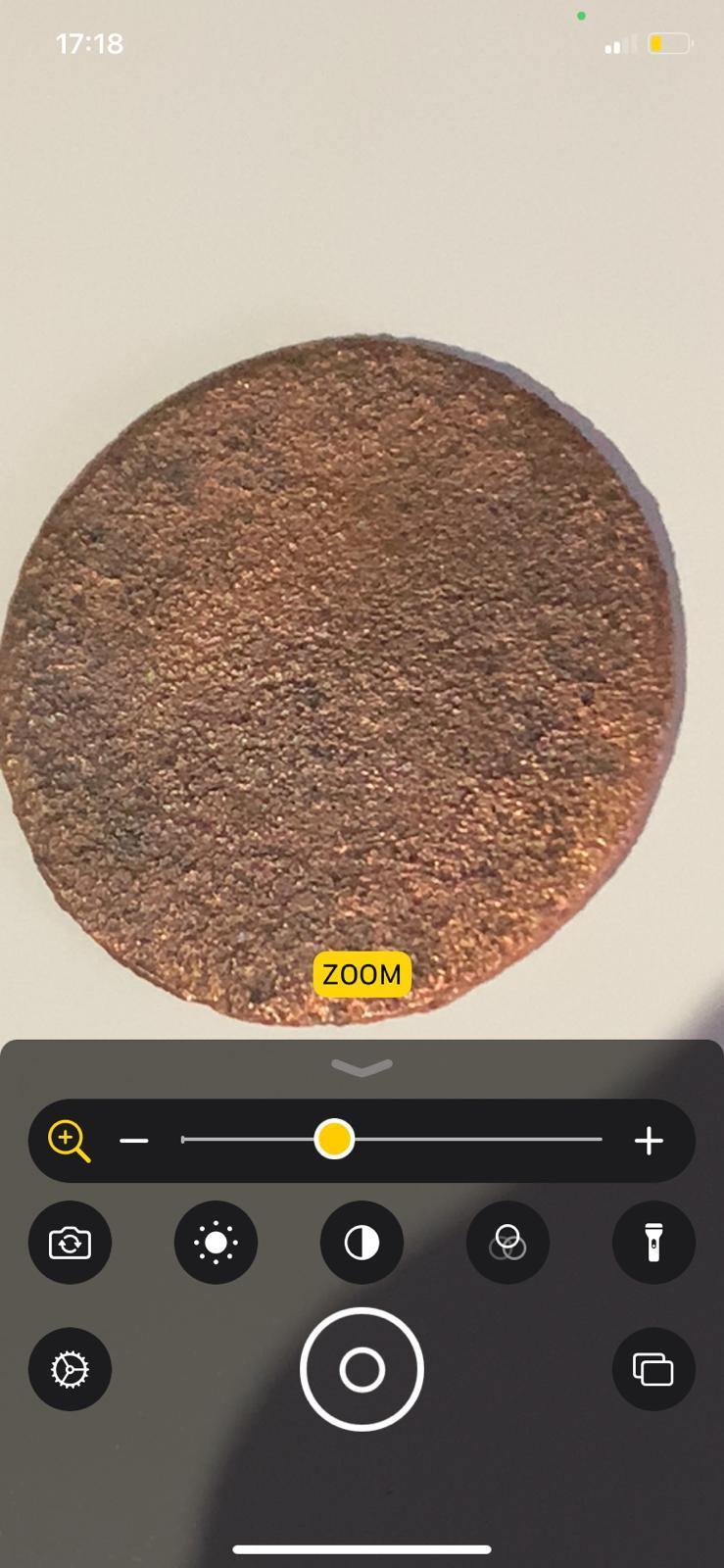Switch between front and rear camera
The image size is (724, 1568).
pyautogui.click(x=70, y=1243)
